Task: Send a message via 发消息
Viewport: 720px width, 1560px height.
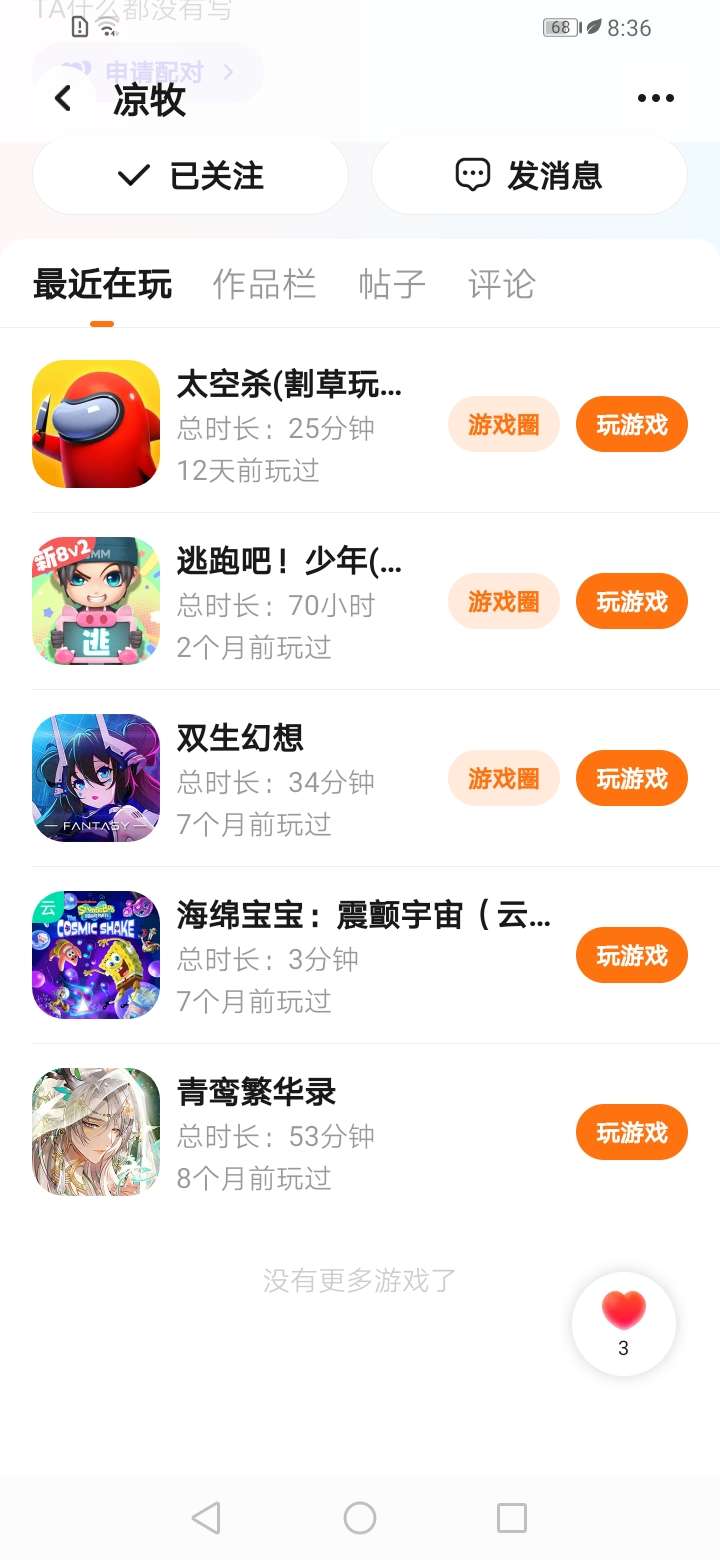Action: 529,176
